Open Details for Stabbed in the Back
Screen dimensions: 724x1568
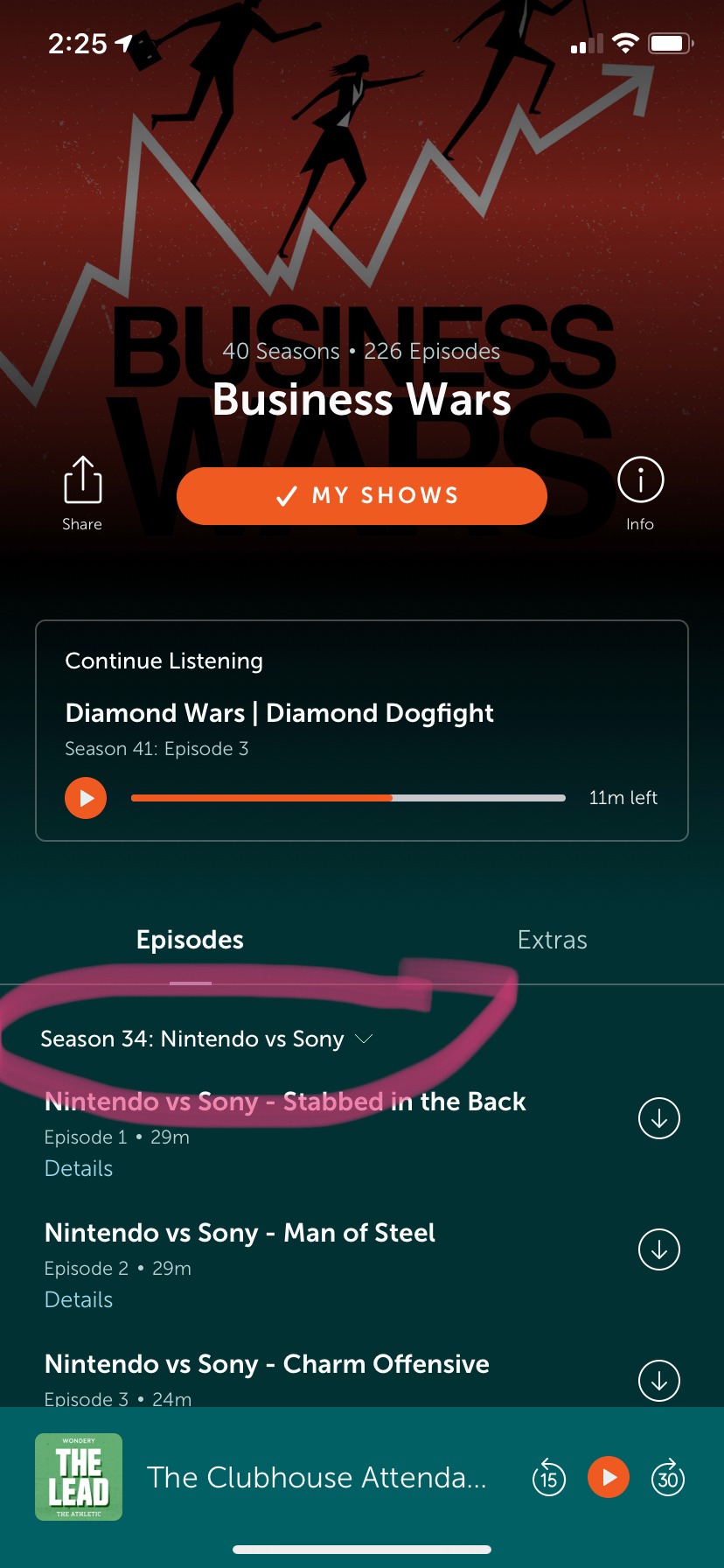(x=79, y=1169)
